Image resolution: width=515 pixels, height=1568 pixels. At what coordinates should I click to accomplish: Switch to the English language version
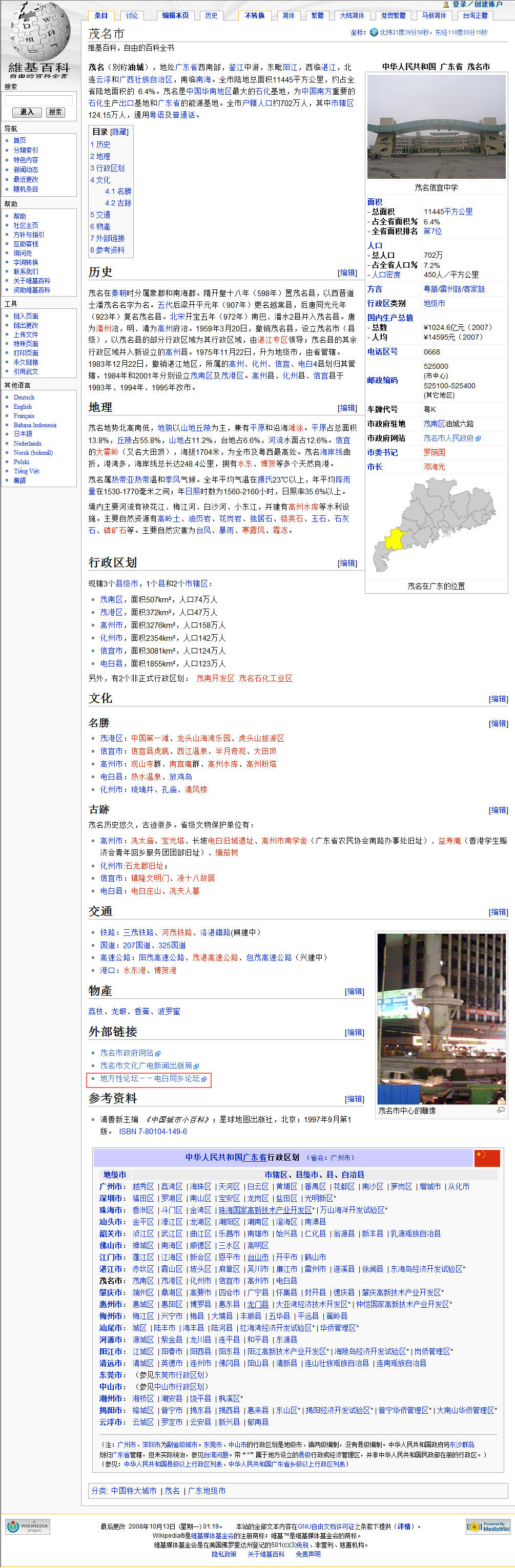tap(23, 407)
